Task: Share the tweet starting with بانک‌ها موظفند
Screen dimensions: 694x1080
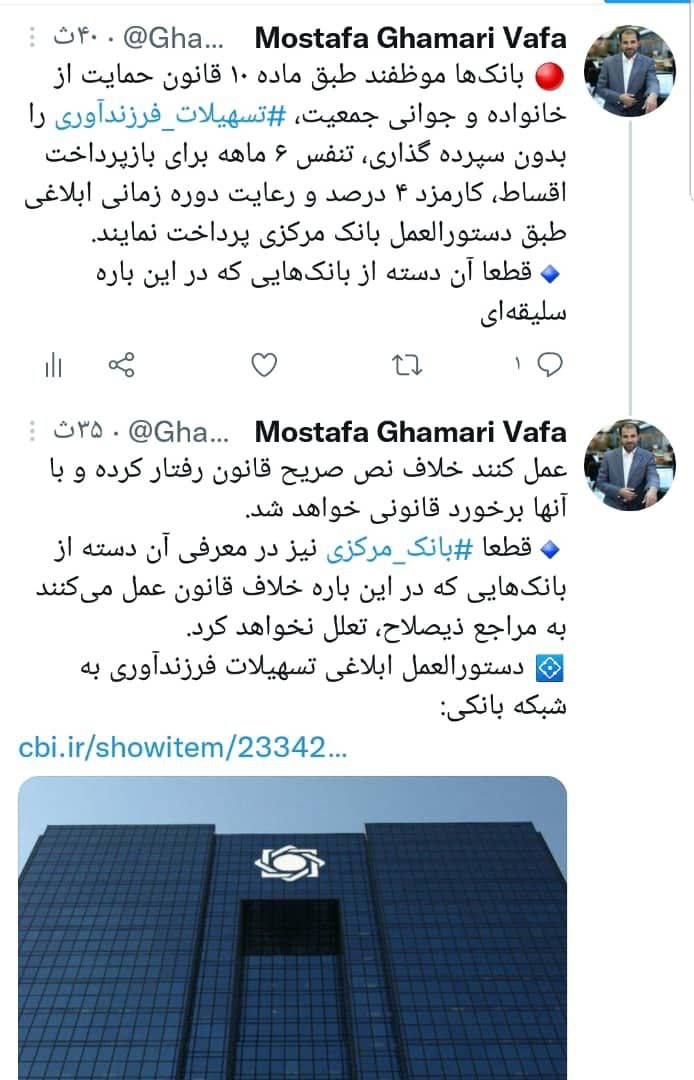Action: pos(120,366)
